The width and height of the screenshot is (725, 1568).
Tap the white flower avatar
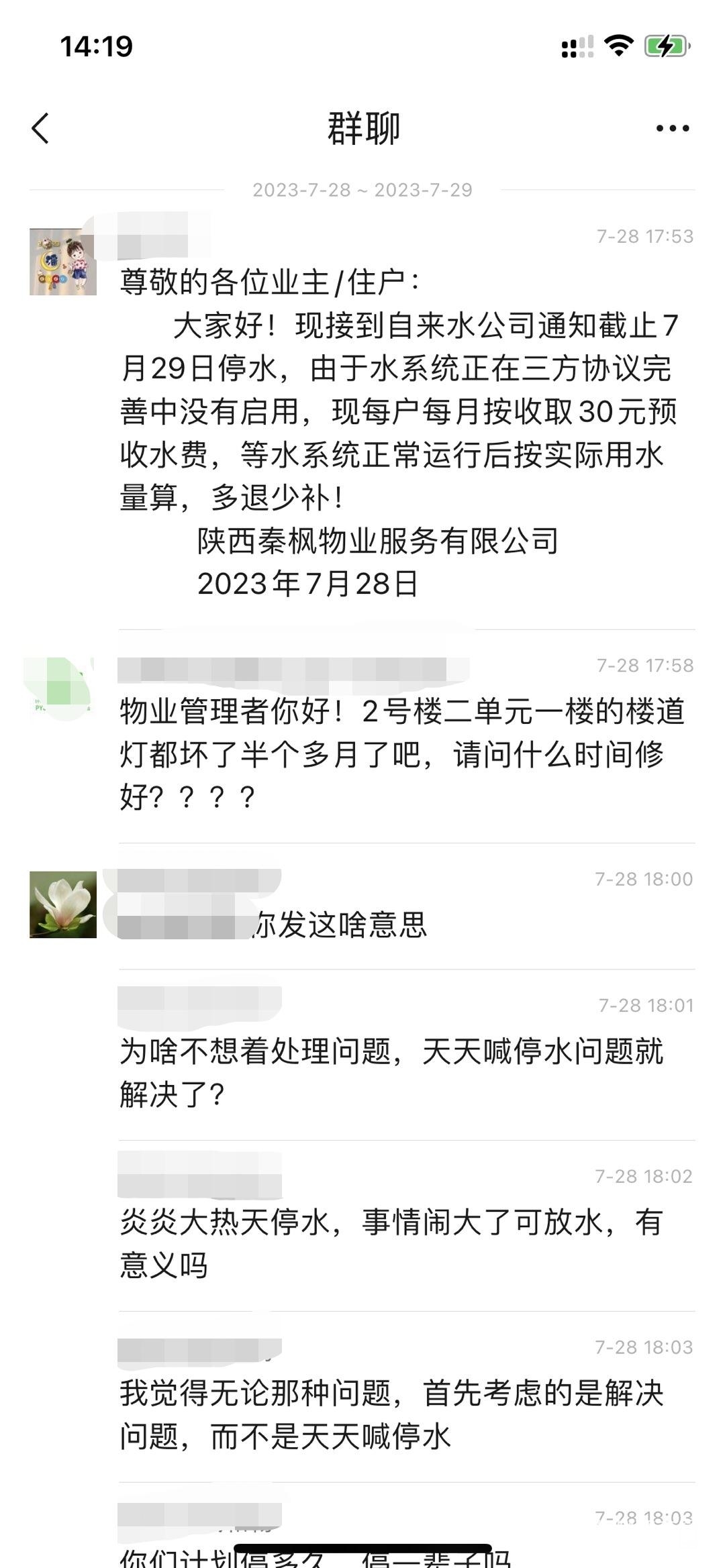pyautogui.click(x=63, y=904)
